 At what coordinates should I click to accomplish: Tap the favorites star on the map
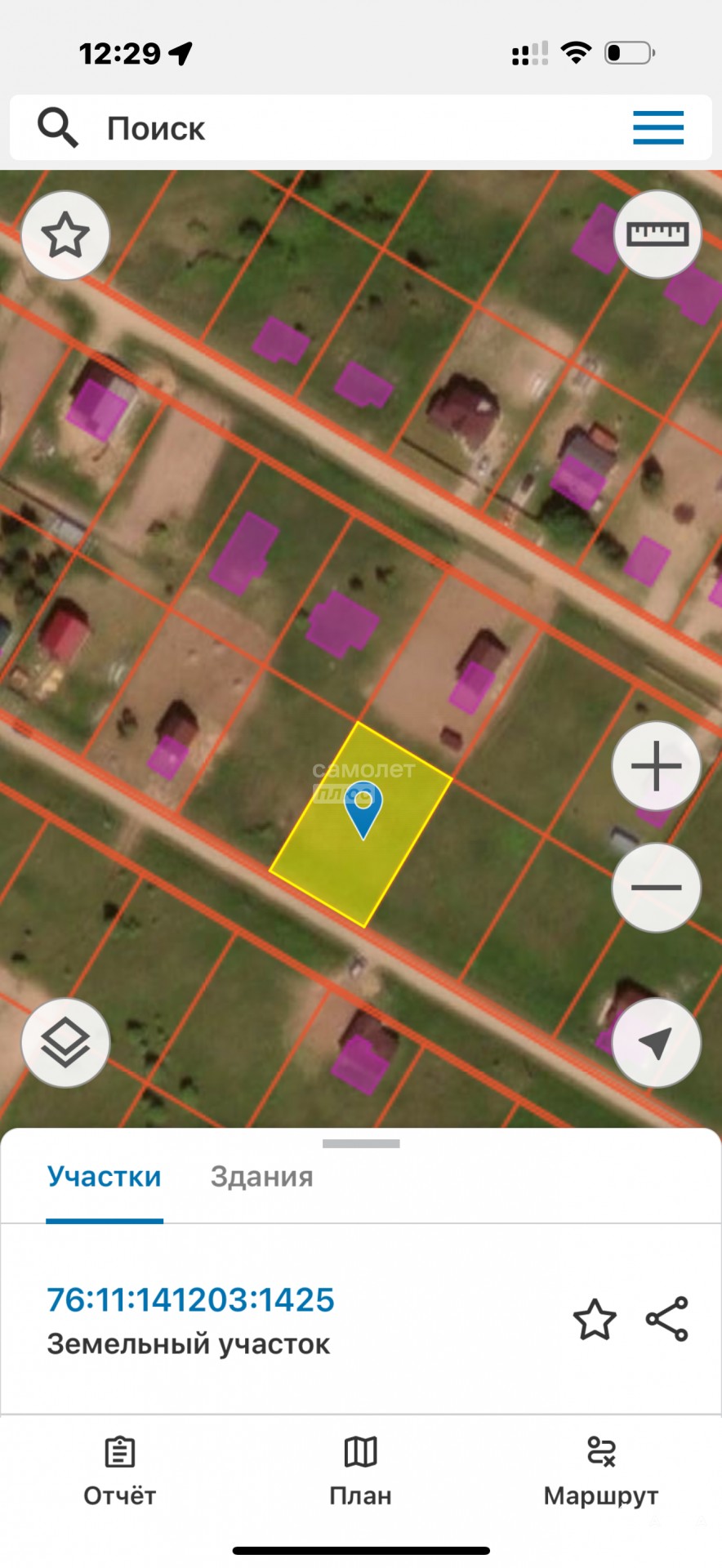[x=65, y=235]
